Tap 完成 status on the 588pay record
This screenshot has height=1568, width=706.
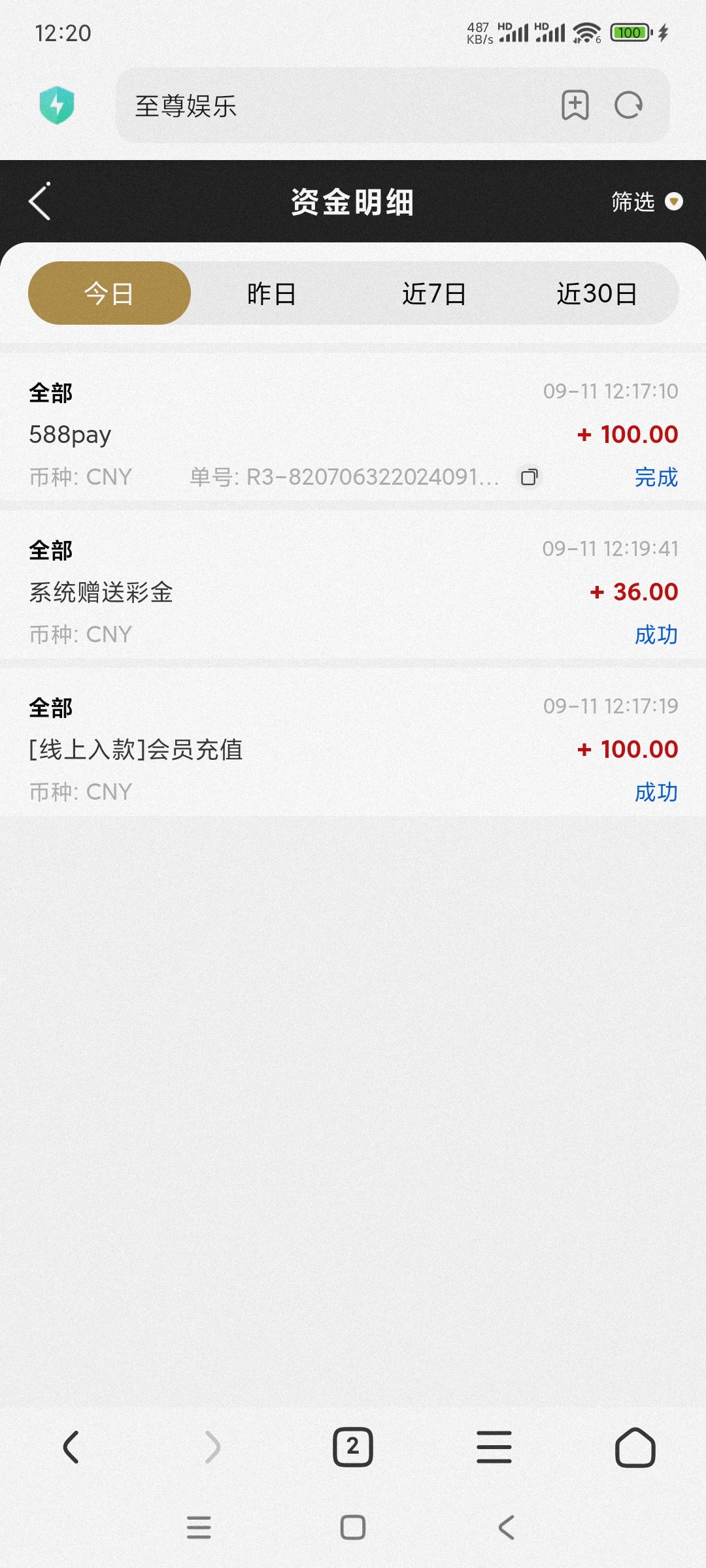(x=656, y=477)
